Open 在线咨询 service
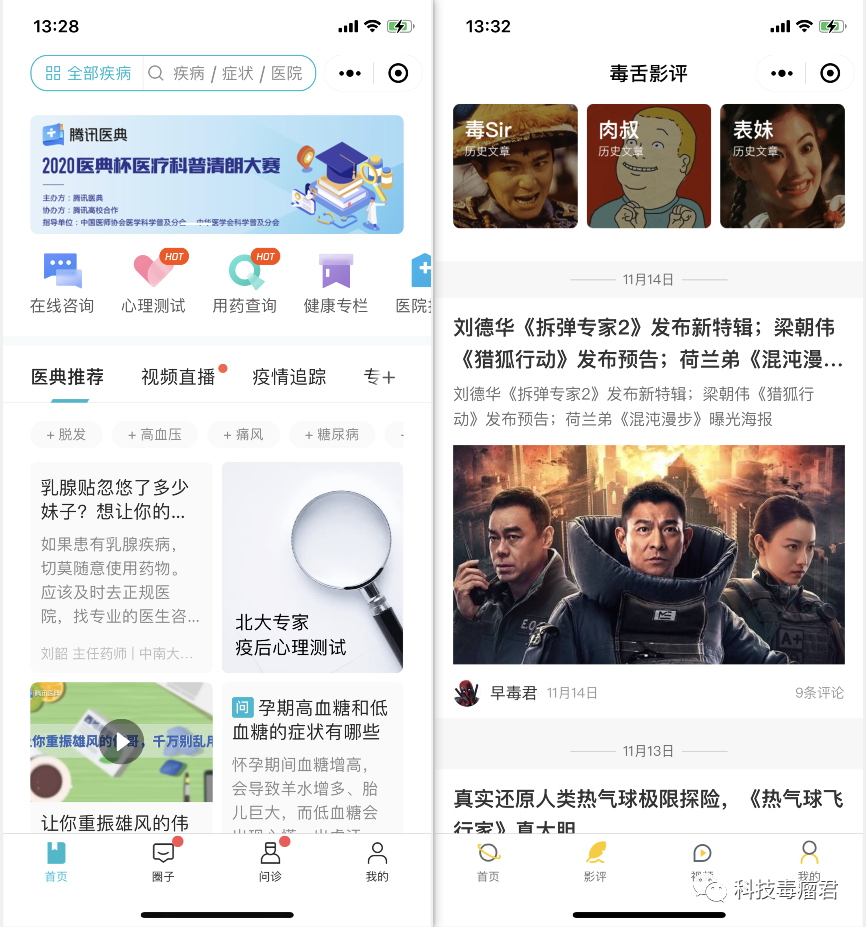Image resolution: width=866 pixels, height=927 pixels. (x=62, y=284)
